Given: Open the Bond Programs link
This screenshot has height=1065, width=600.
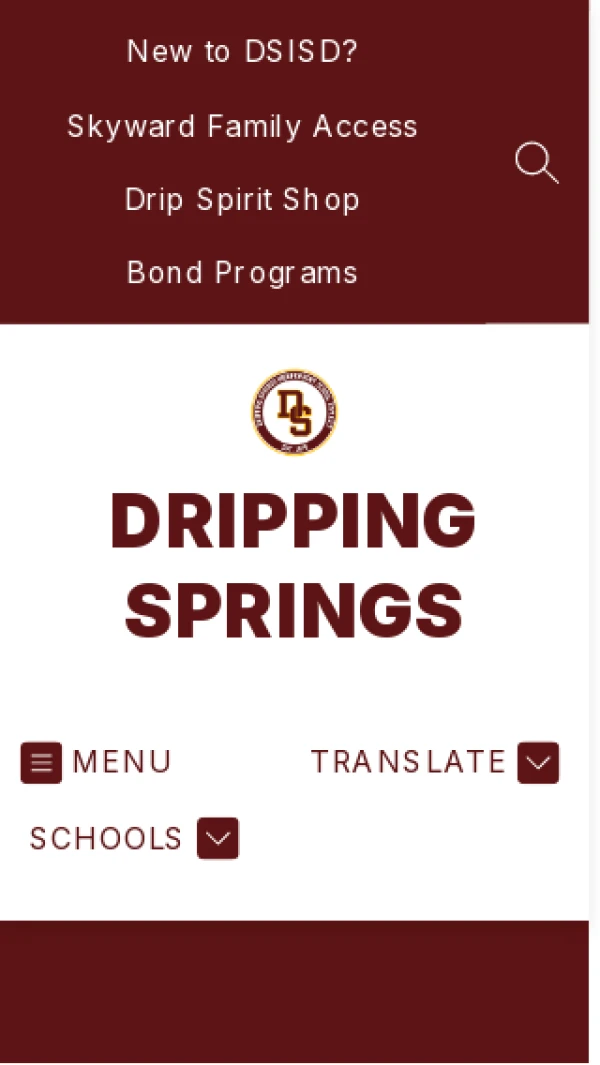Looking at the screenshot, I should (242, 272).
